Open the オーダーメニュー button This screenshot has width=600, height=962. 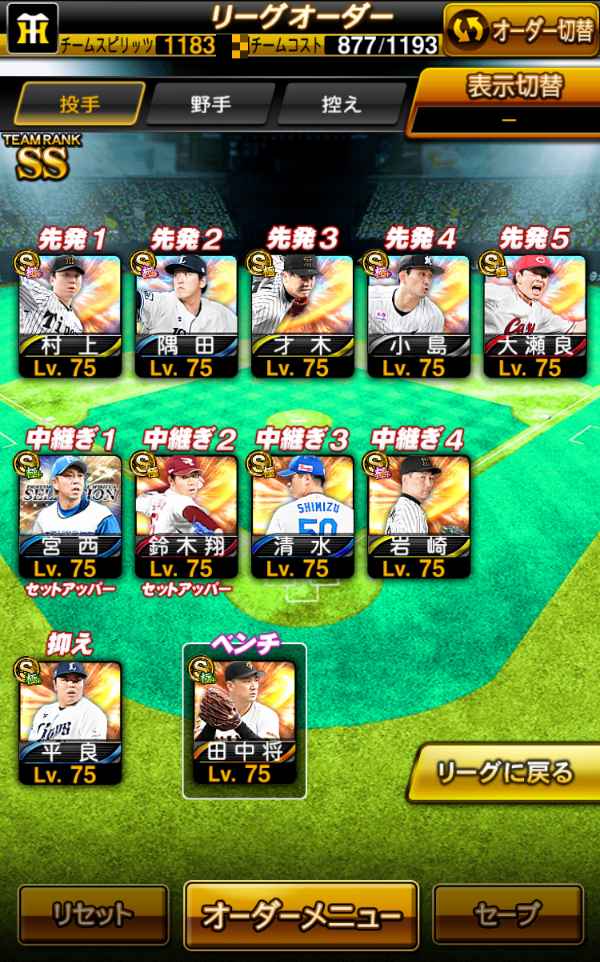(x=300, y=914)
